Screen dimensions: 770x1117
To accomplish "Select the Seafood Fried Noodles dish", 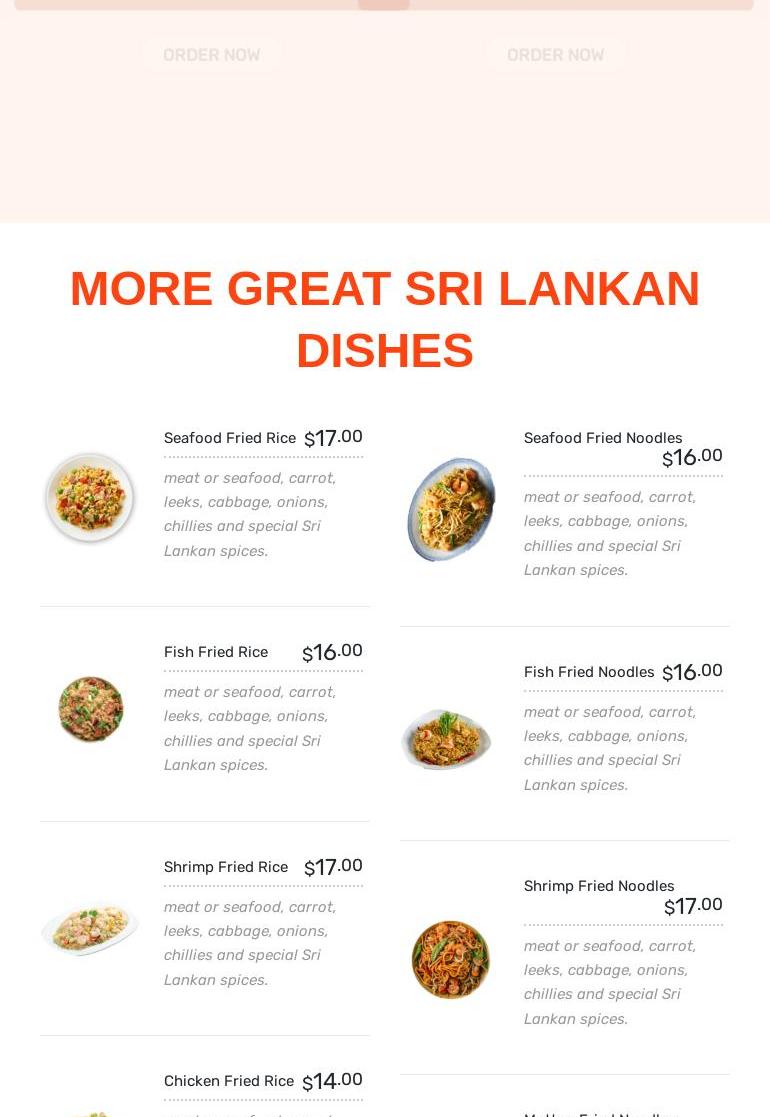I will tap(603, 438).
